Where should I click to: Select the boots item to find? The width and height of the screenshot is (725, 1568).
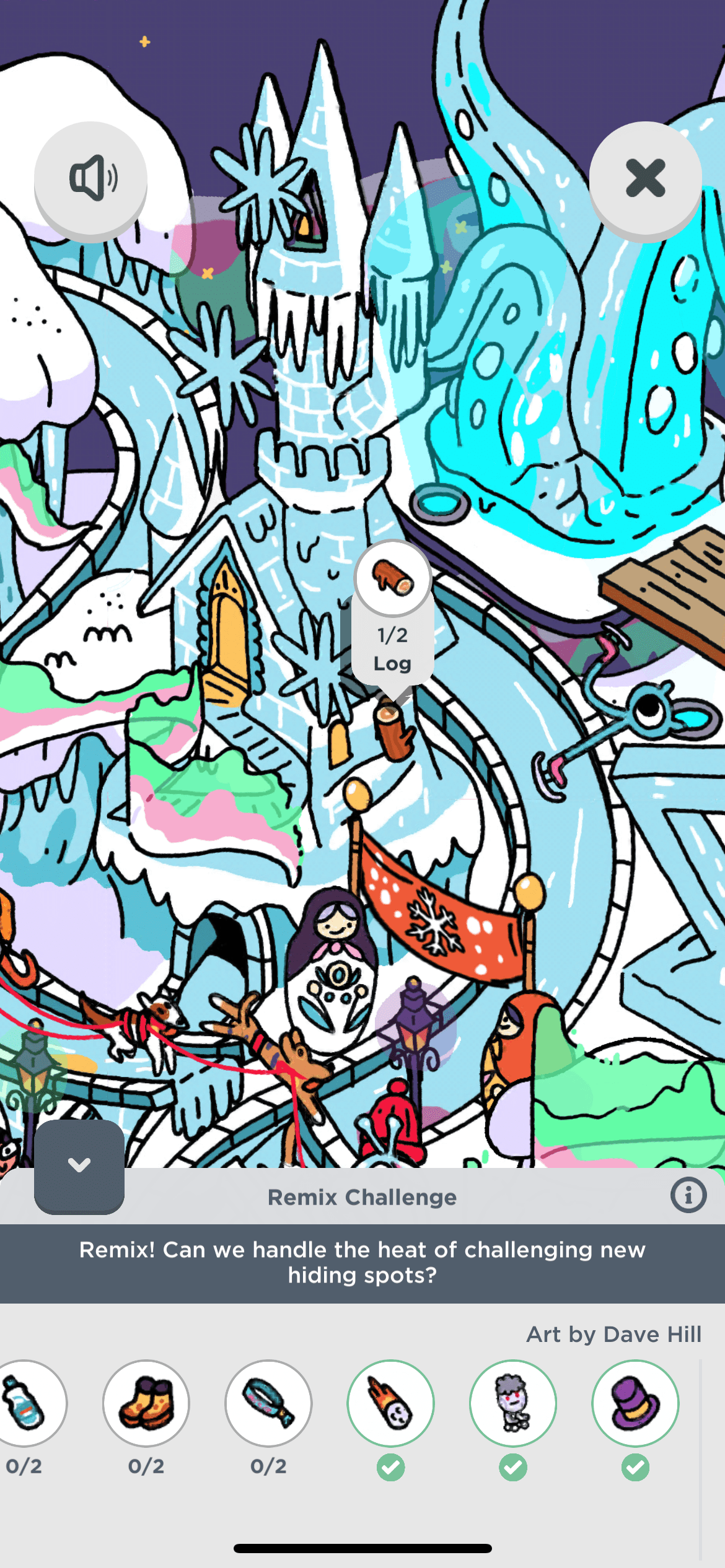tap(146, 1403)
